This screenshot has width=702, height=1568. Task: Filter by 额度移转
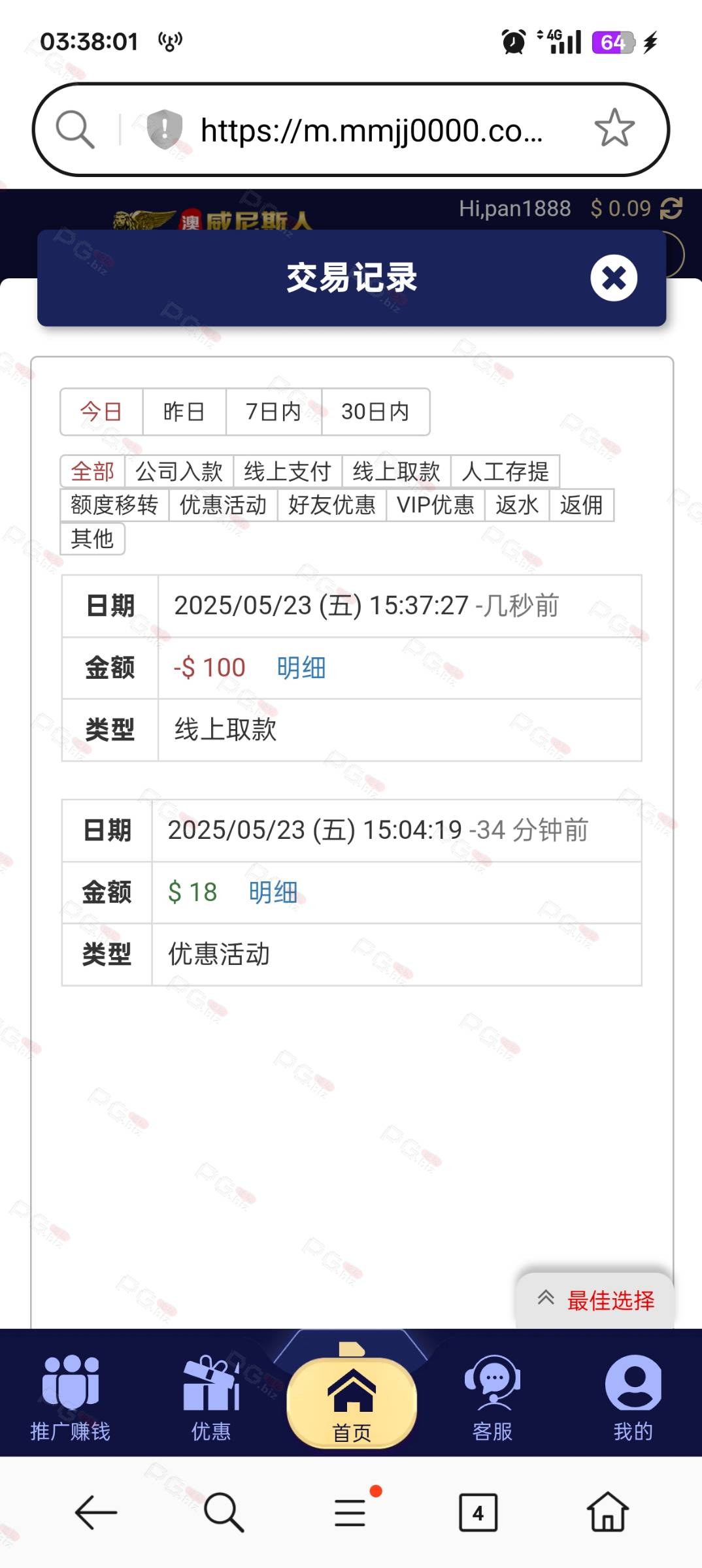pyautogui.click(x=114, y=505)
